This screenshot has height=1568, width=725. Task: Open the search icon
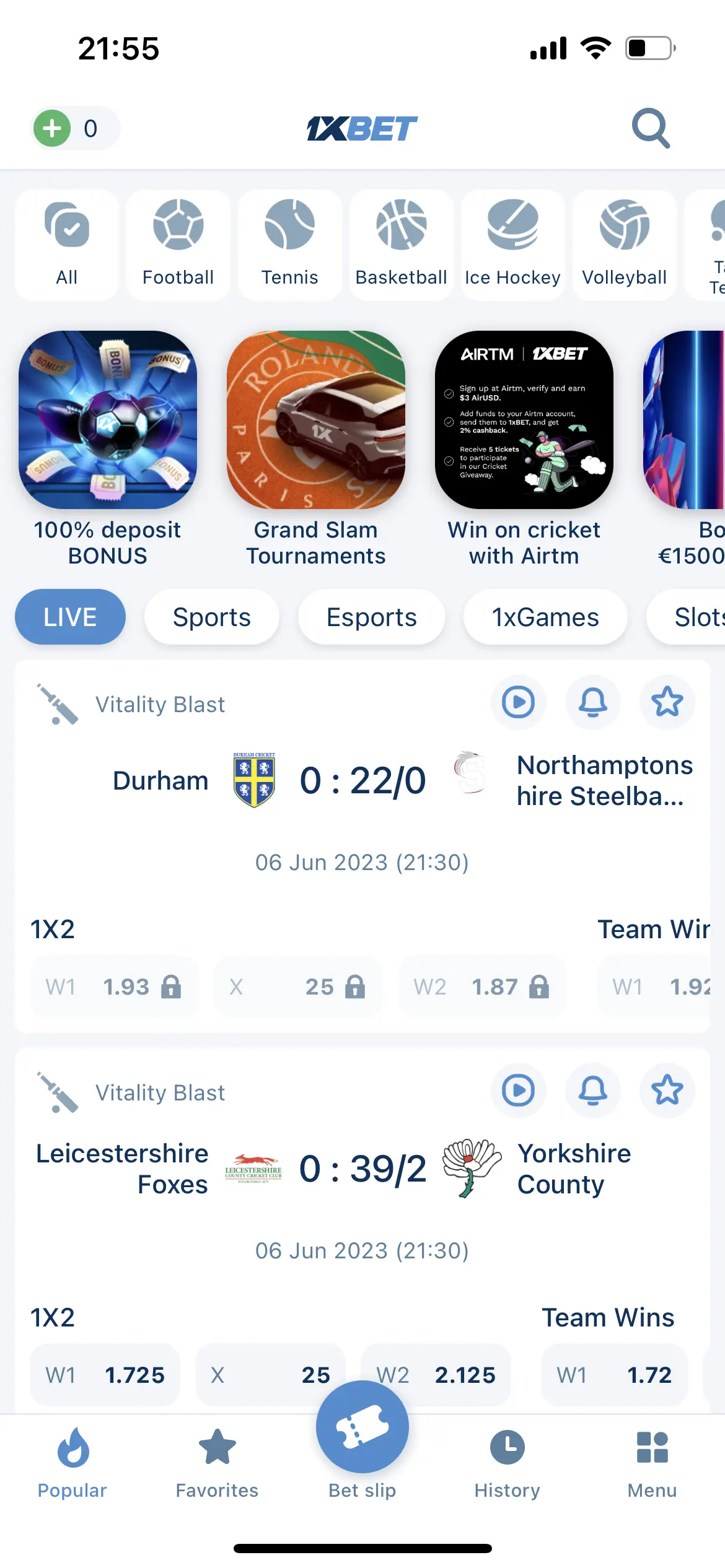click(651, 129)
